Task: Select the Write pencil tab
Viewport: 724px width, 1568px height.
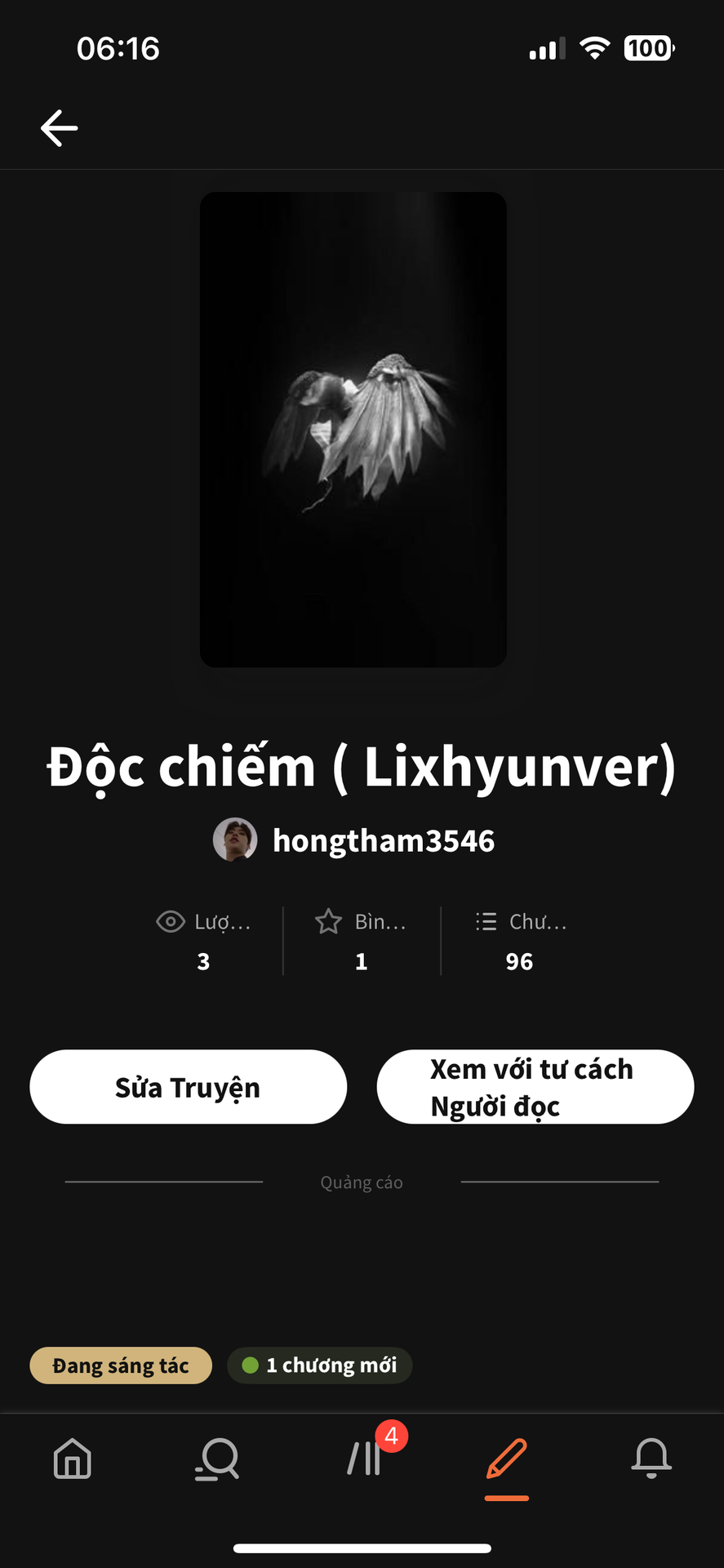Action: point(507,1459)
